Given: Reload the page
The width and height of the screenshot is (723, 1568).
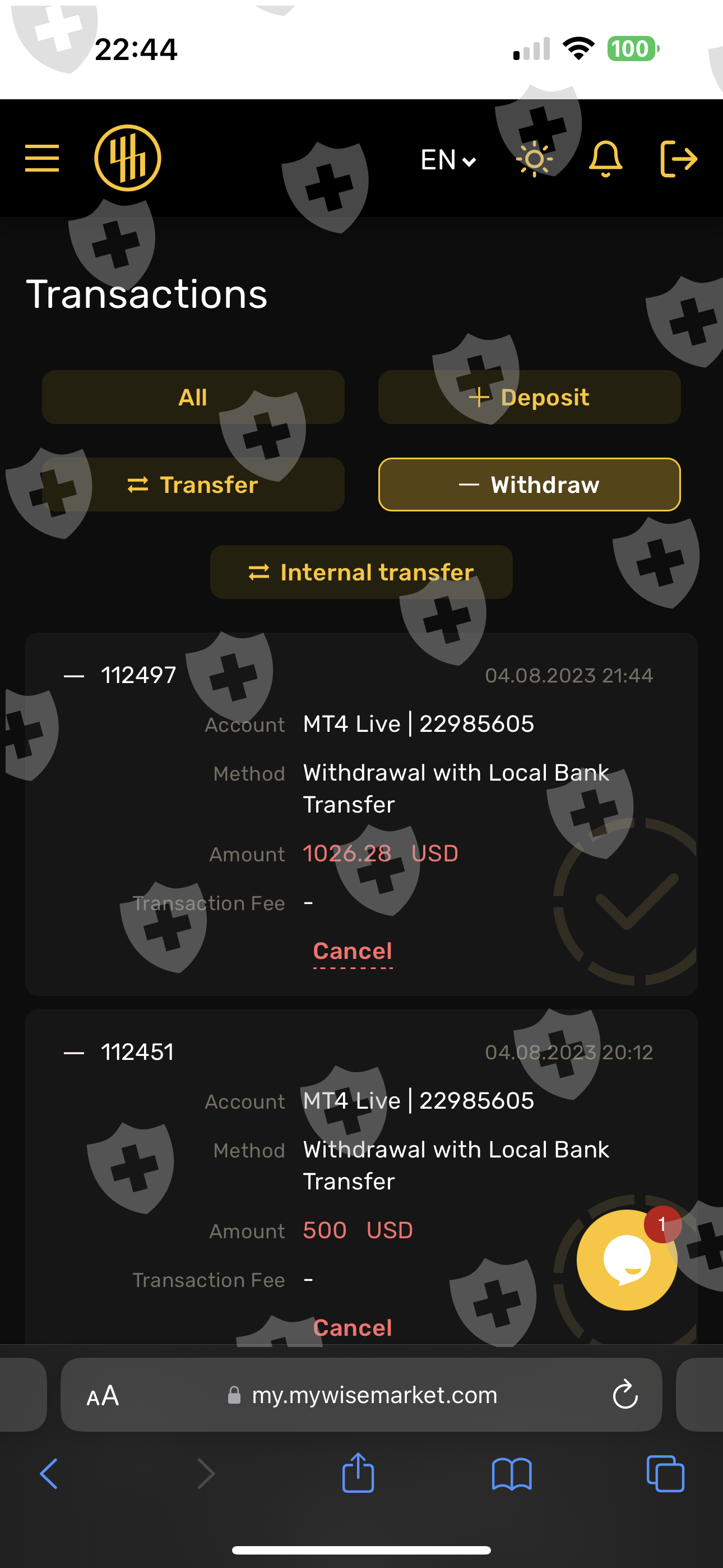Looking at the screenshot, I should click(625, 1395).
